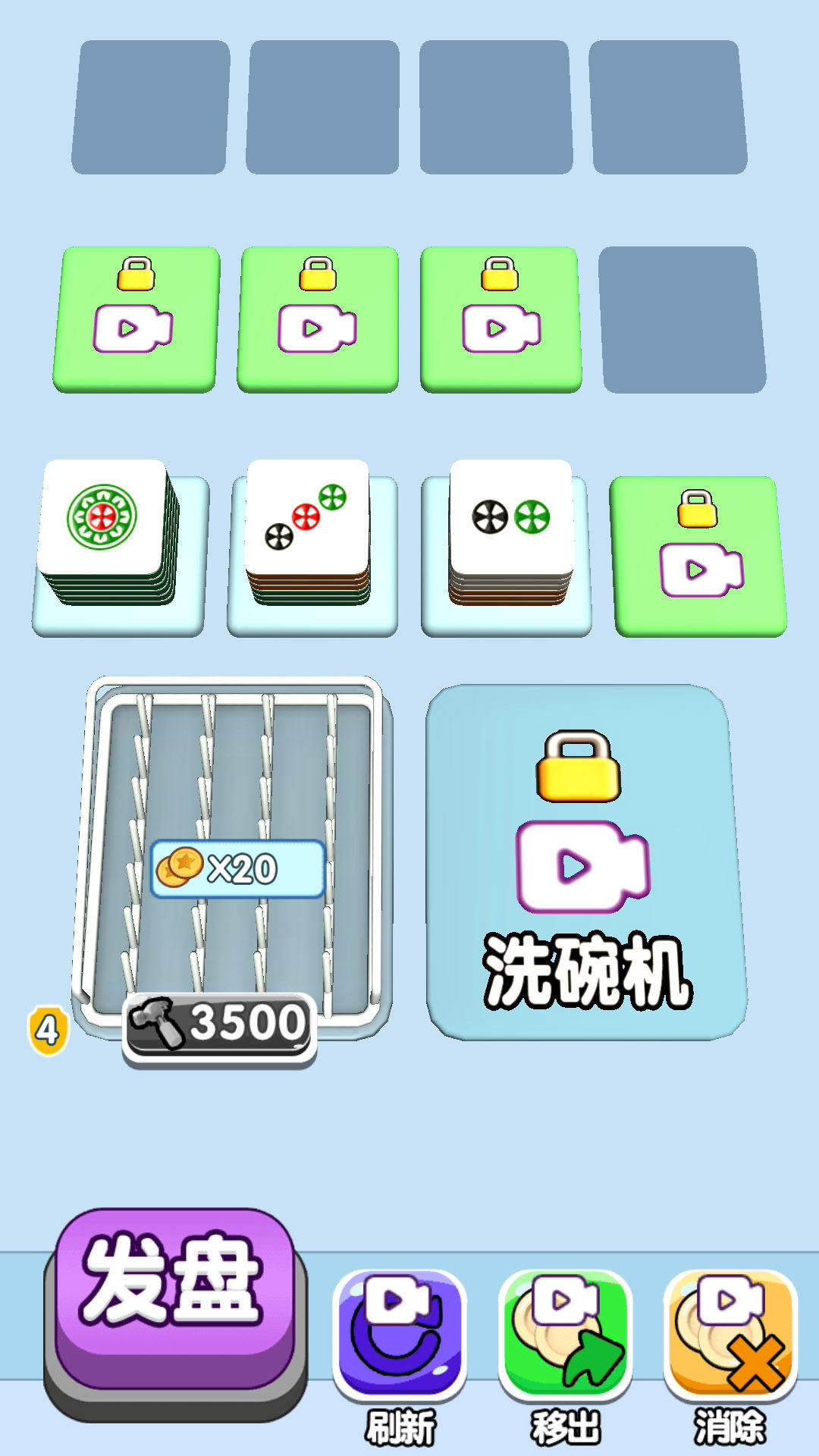Collect the X20 coins on the rack
The width and height of the screenshot is (819, 1456).
click(x=238, y=868)
